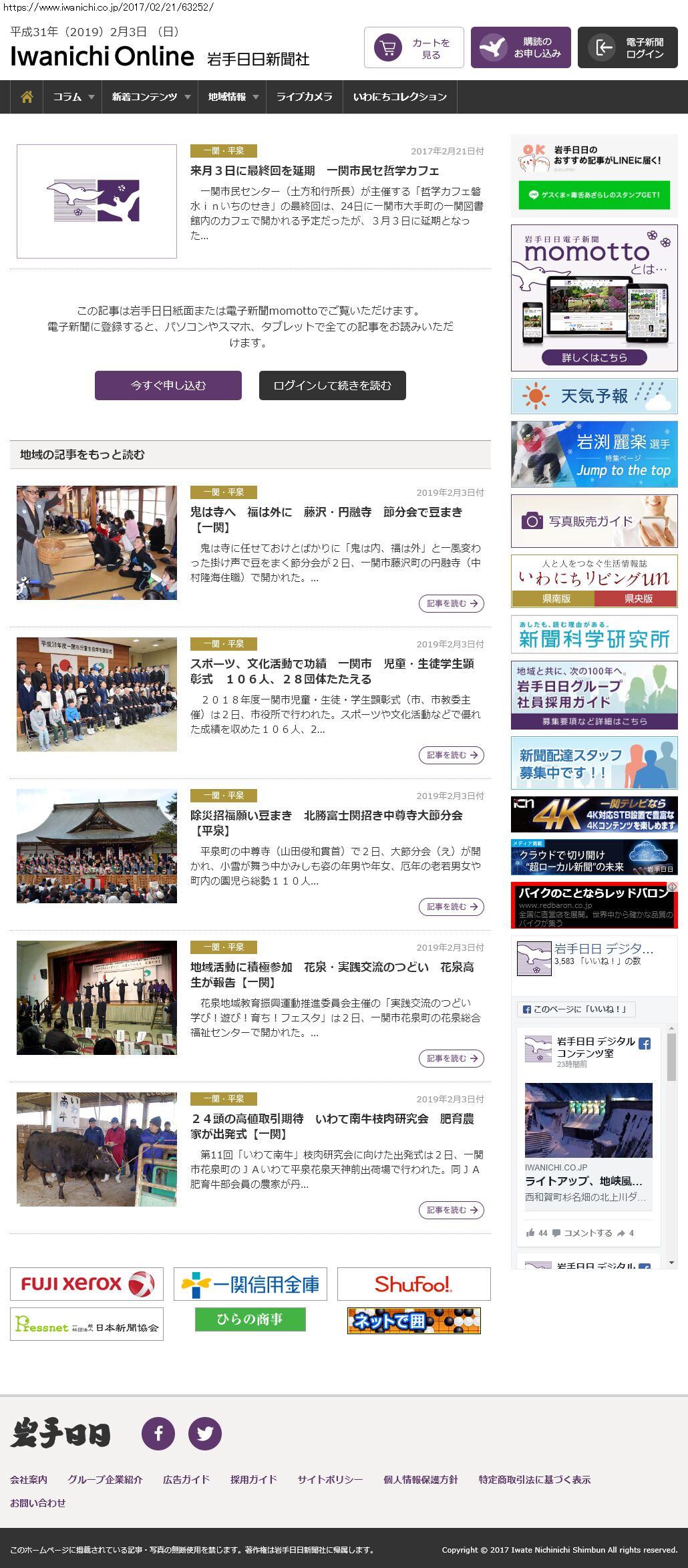688x1568 pixels.
Task: View the cart with カートを見る
Action: pyautogui.click(x=414, y=48)
